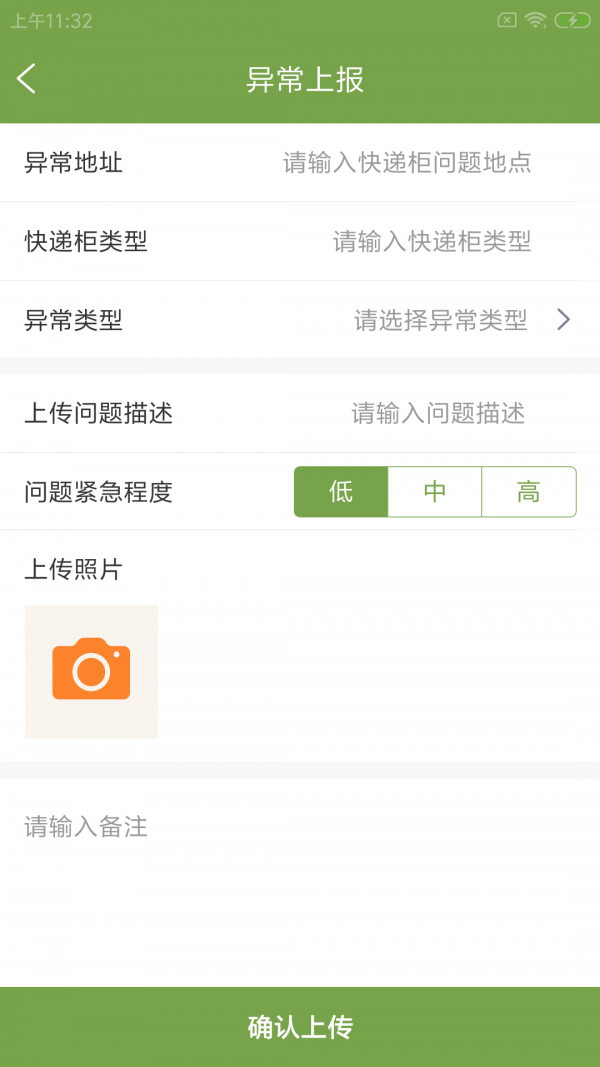This screenshot has height=1067, width=600.
Task: Add a photo with the camera tile
Action: coord(92,672)
